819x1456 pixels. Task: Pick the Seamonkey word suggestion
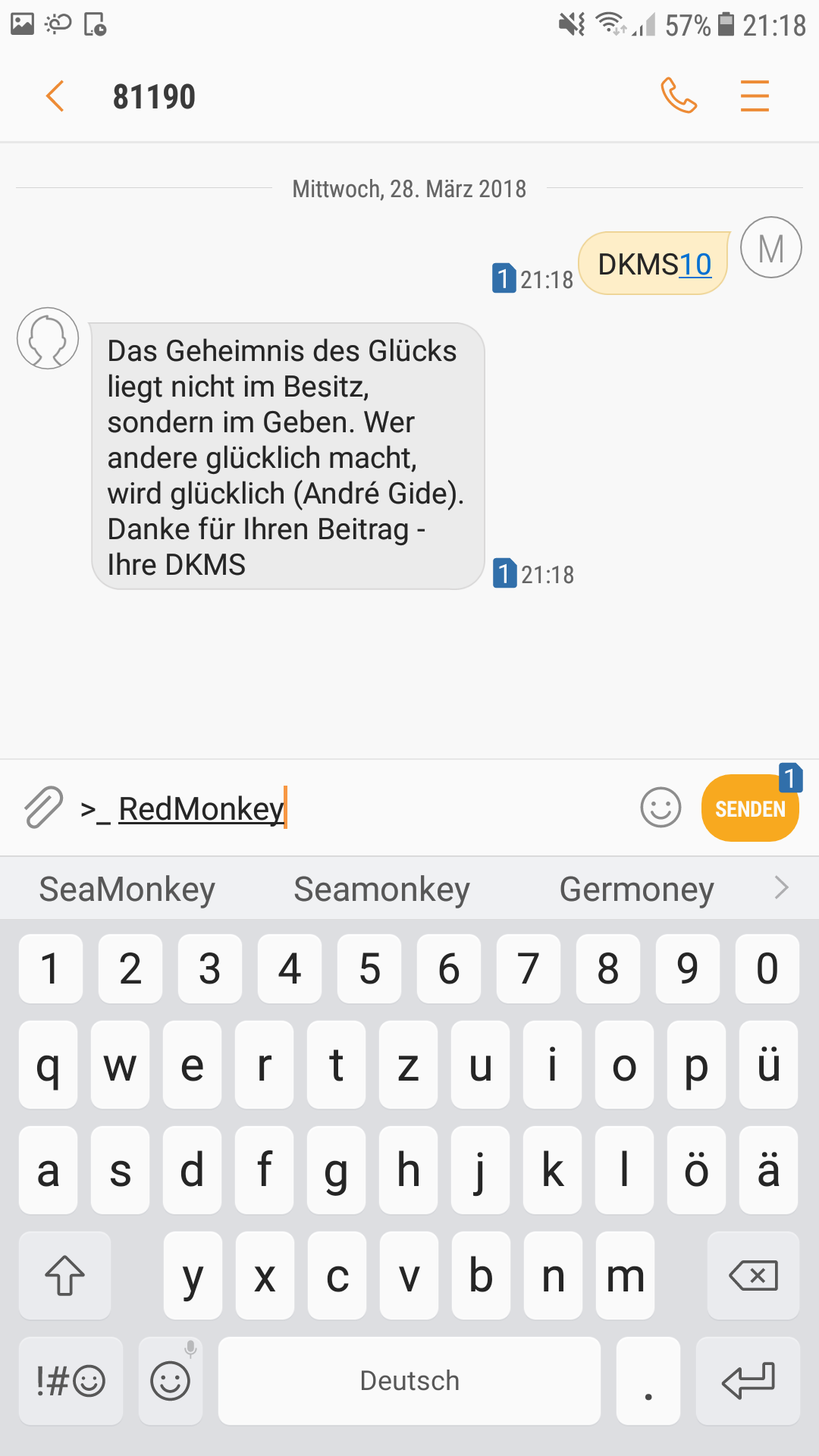[381, 889]
